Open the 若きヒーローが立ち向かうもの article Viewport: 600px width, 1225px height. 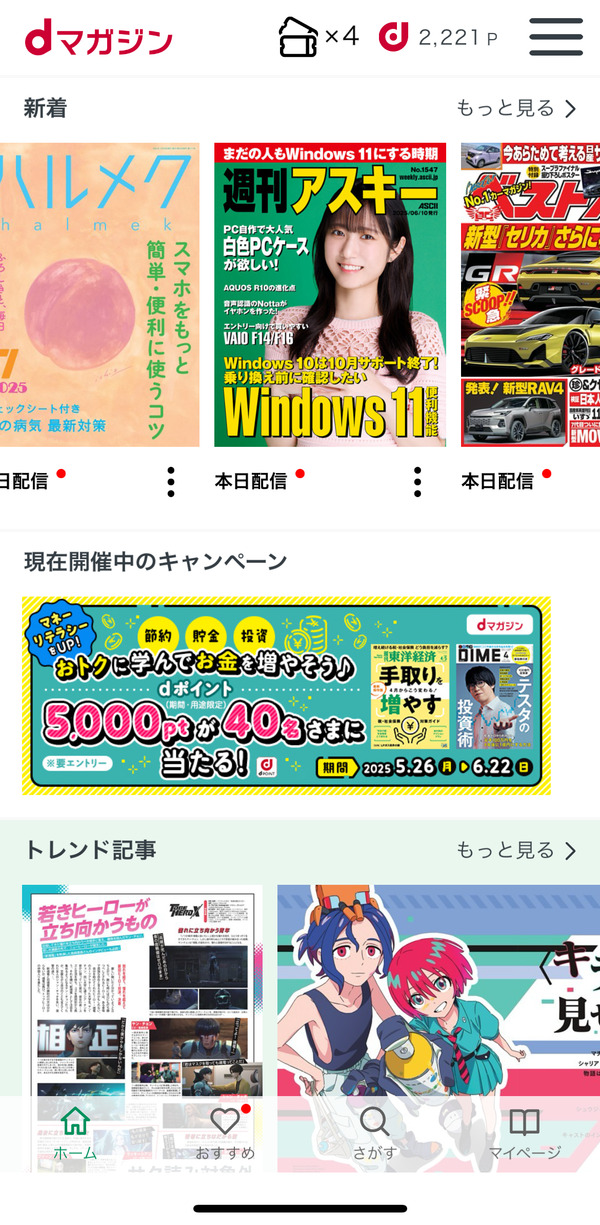[143, 1028]
